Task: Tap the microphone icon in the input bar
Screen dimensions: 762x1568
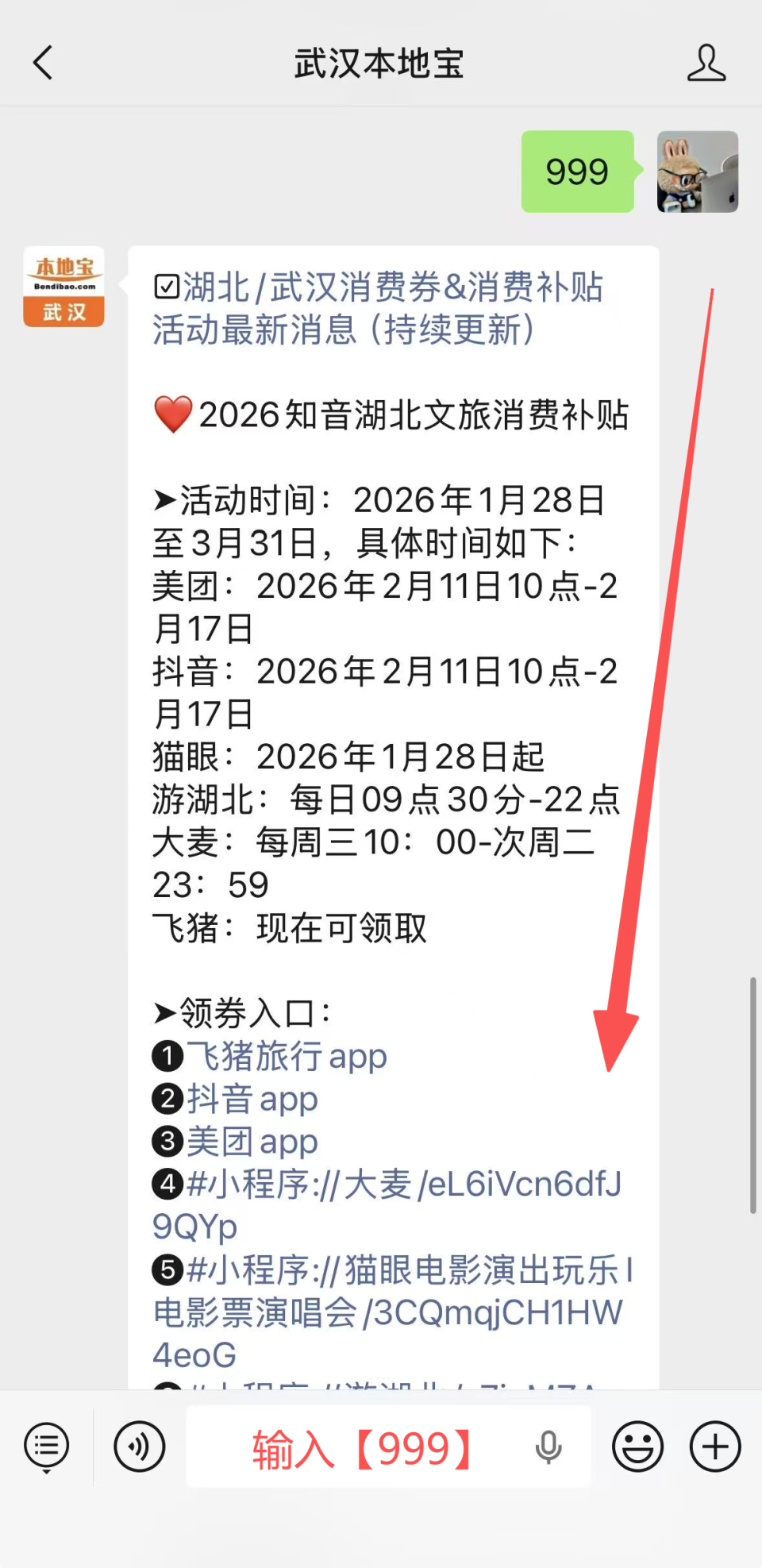Action: (548, 1446)
